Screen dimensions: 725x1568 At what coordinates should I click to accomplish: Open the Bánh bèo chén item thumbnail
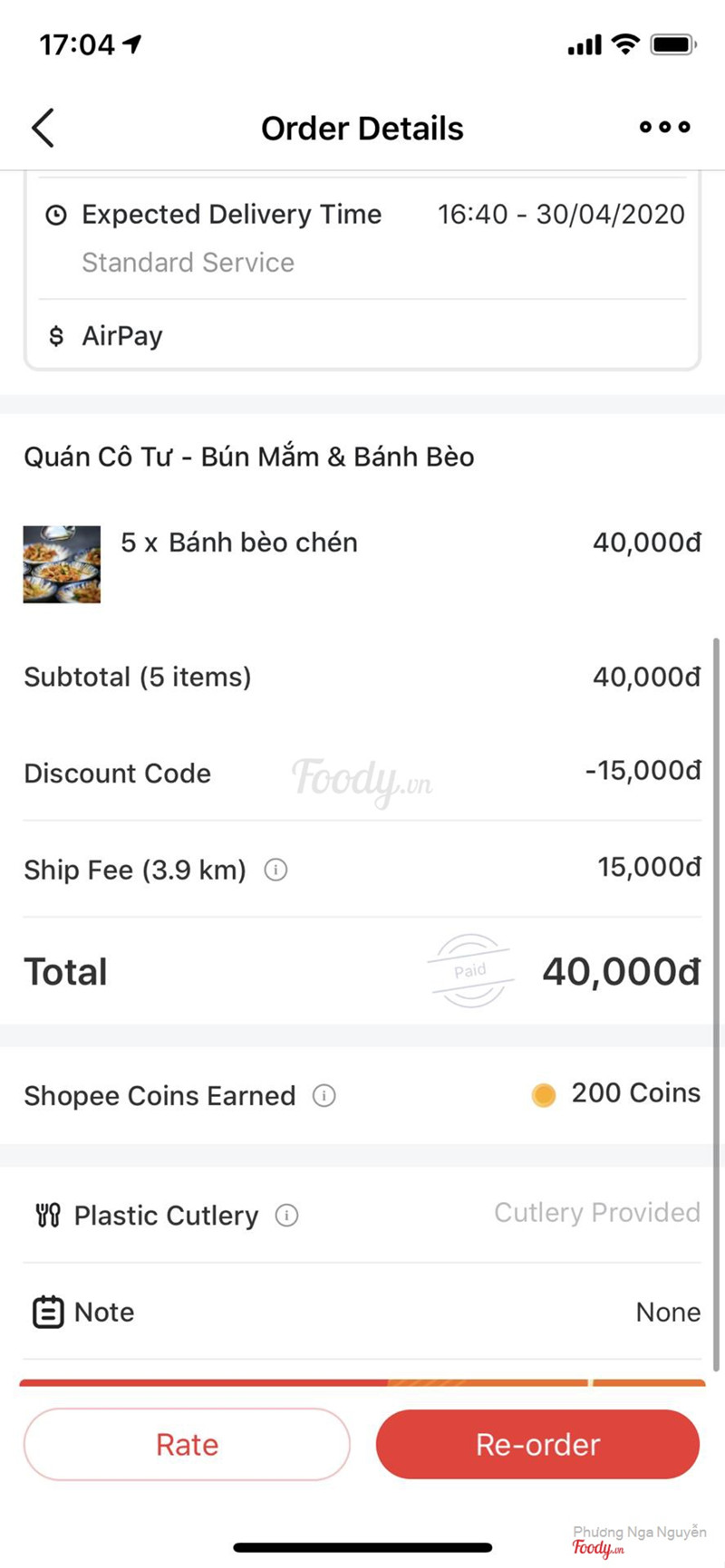coord(62,564)
